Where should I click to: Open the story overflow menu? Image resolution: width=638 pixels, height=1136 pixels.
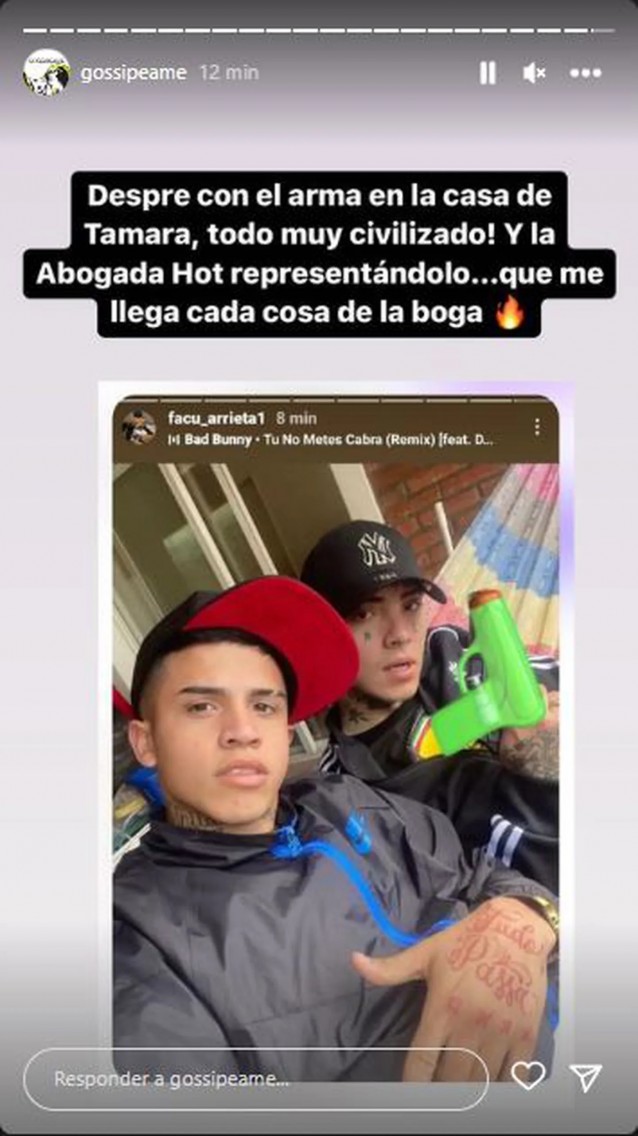[x=585, y=73]
